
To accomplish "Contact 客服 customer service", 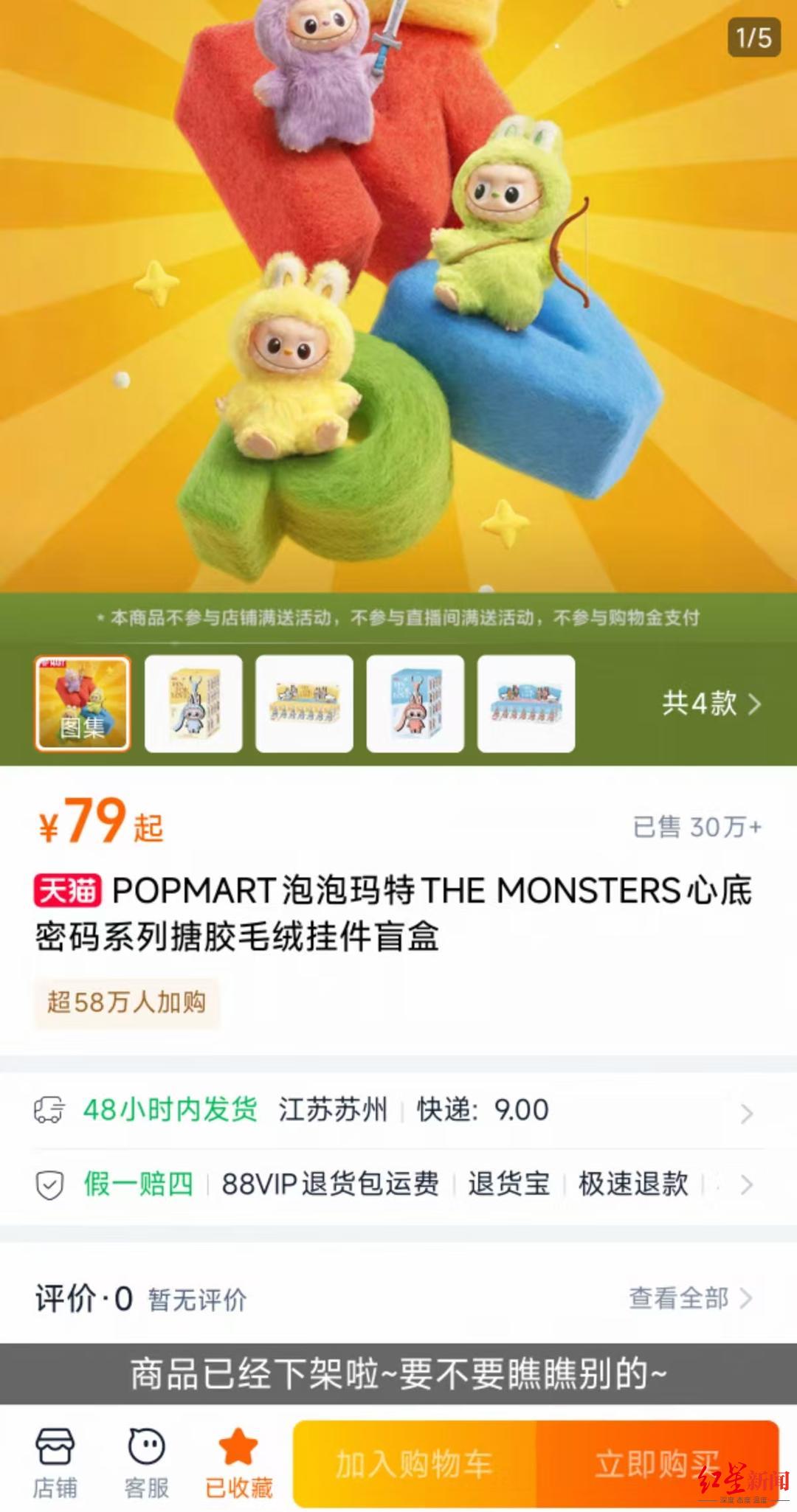I will [x=146, y=1464].
